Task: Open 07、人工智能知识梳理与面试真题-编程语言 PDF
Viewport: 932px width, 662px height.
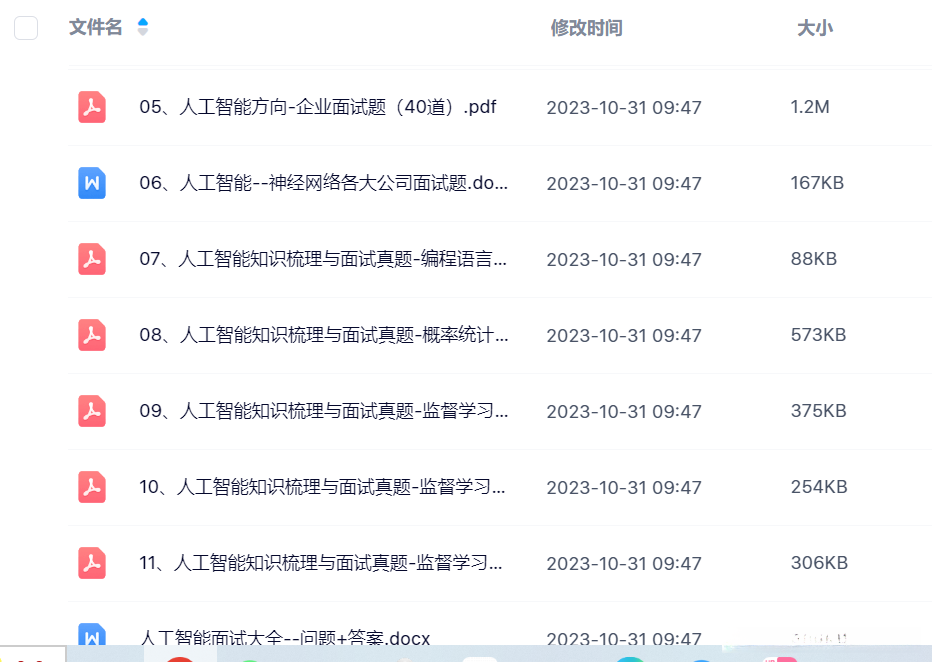Action: [323, 259]
